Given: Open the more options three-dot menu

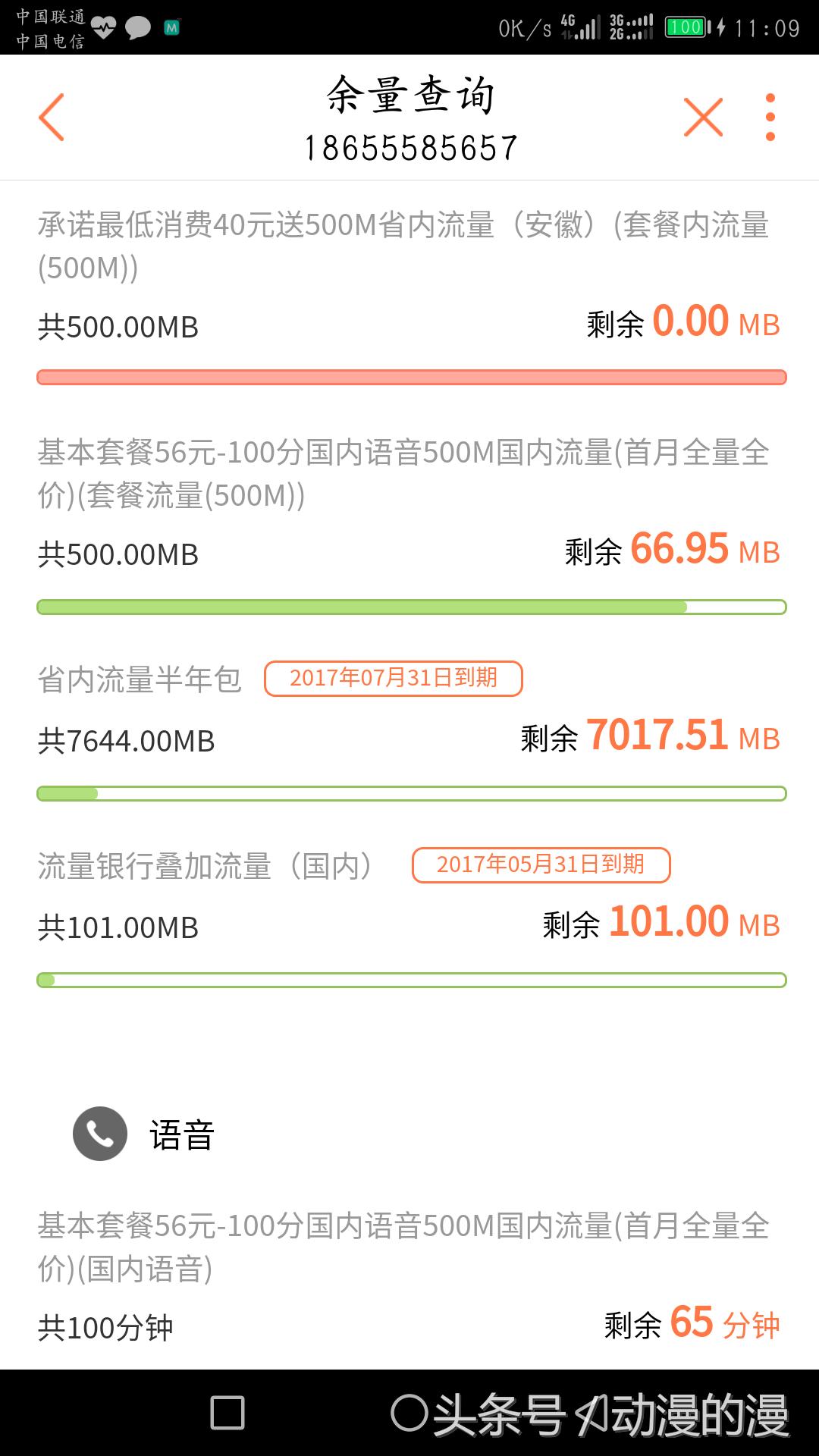Looking at the screenshot, I should [771, 115].
